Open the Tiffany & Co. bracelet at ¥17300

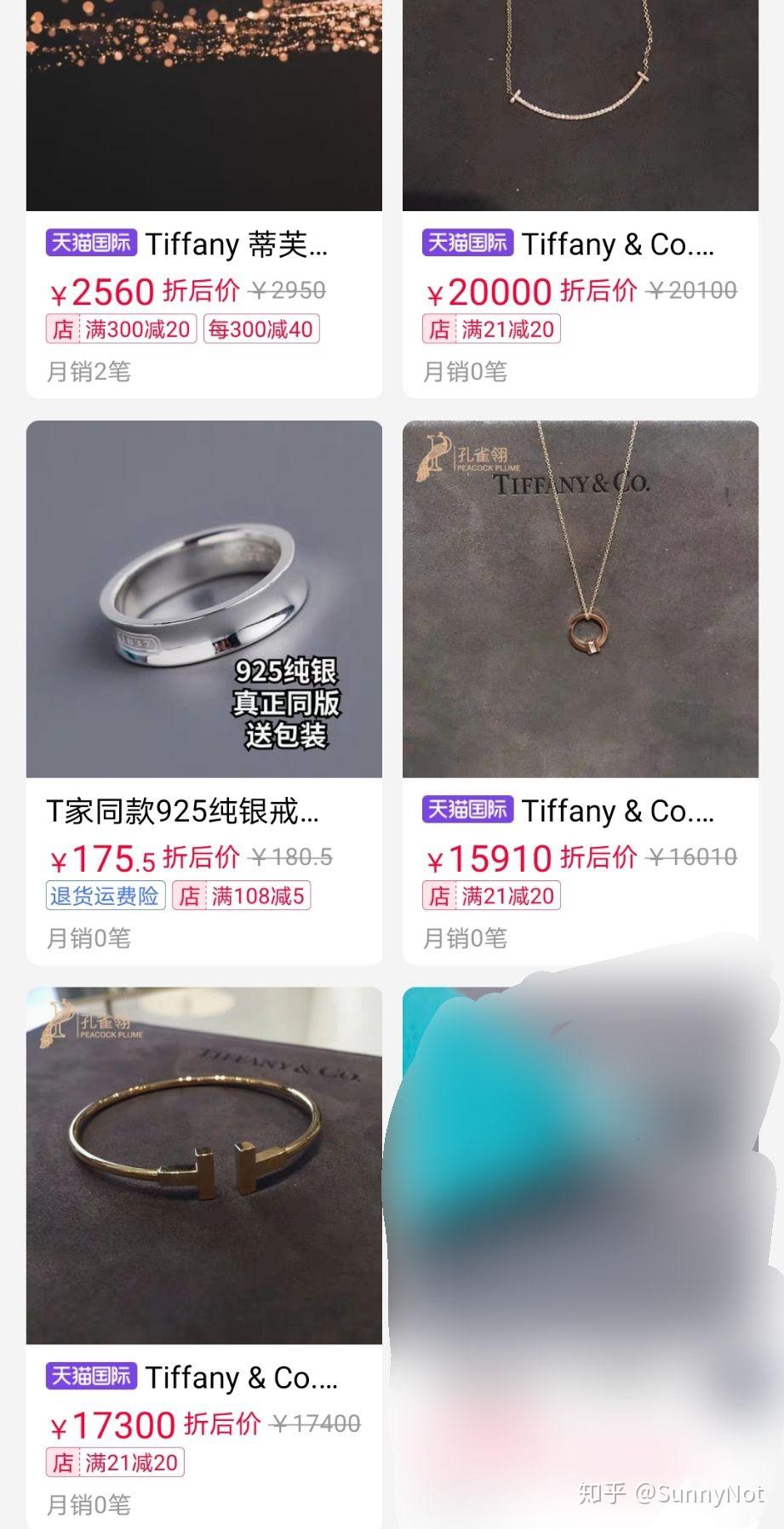[x=204, y=1165]
